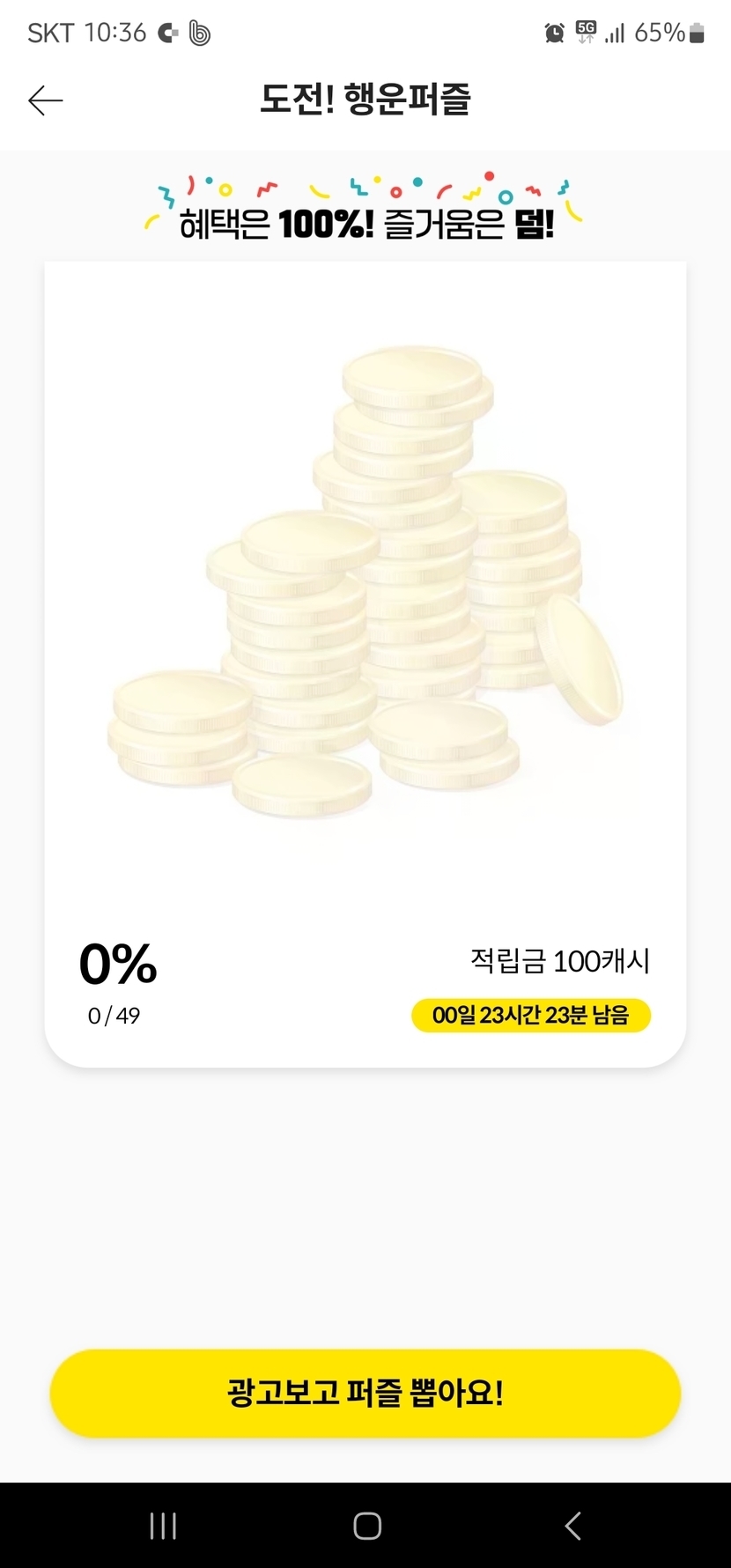Go to the home screen
Viewport: 731px width, 1568px height.
pos(366,1526)
